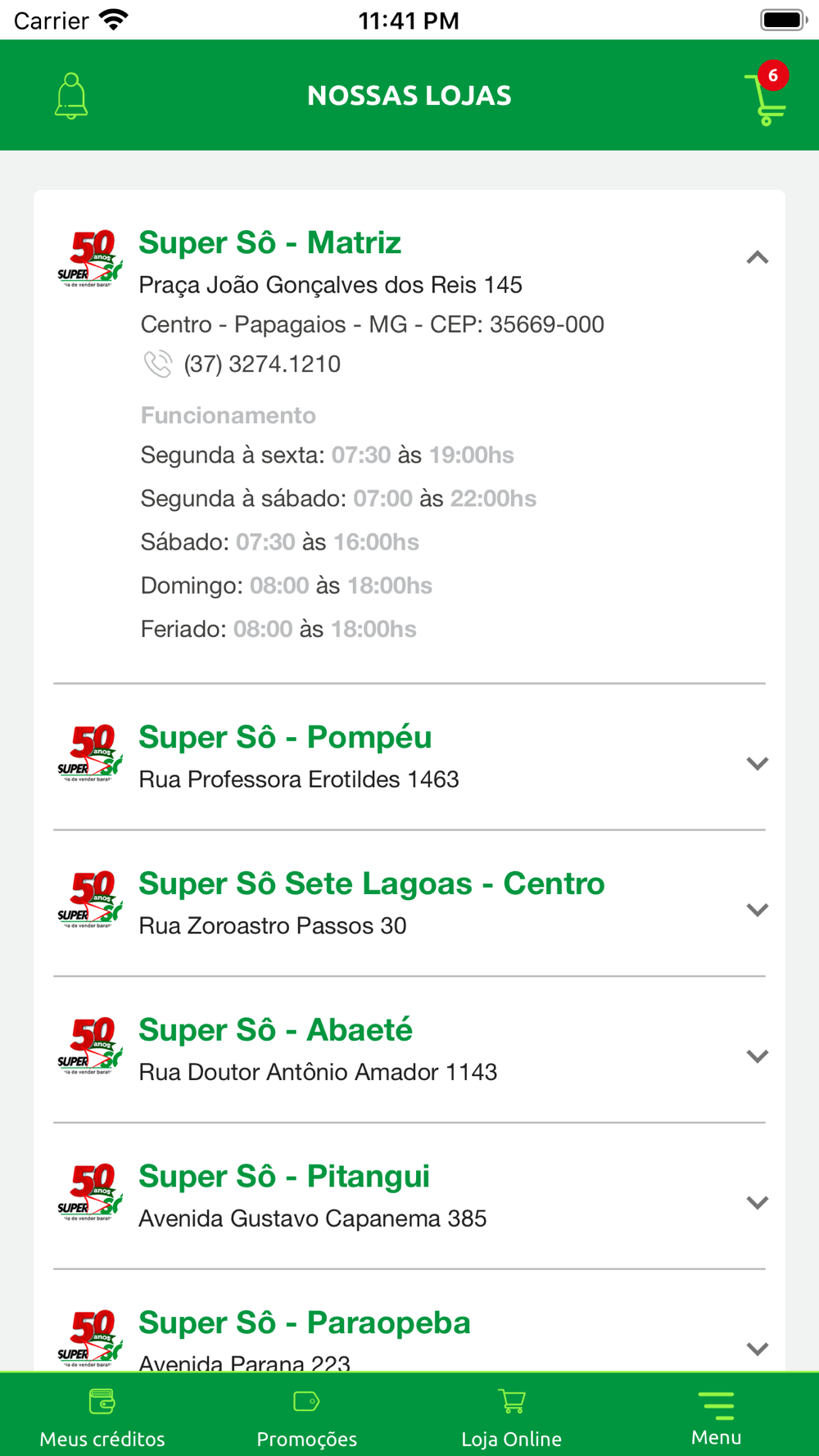
Task: Open the shopping cart with 6 items
Action: 767,94
